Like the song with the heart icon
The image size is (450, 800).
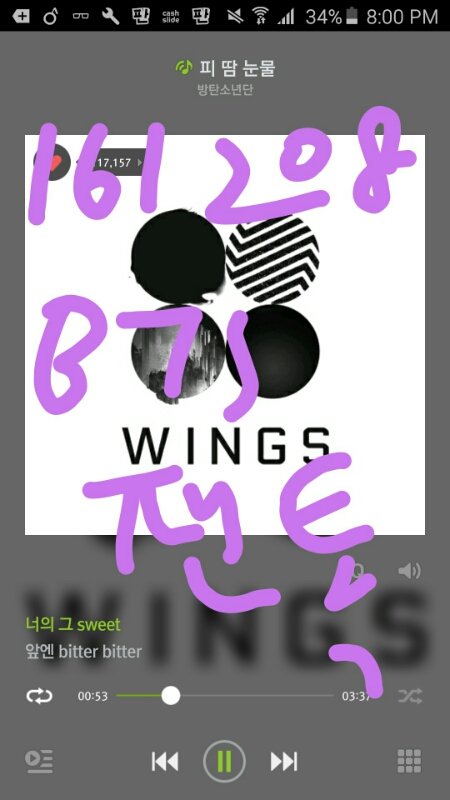pos(52,163)
